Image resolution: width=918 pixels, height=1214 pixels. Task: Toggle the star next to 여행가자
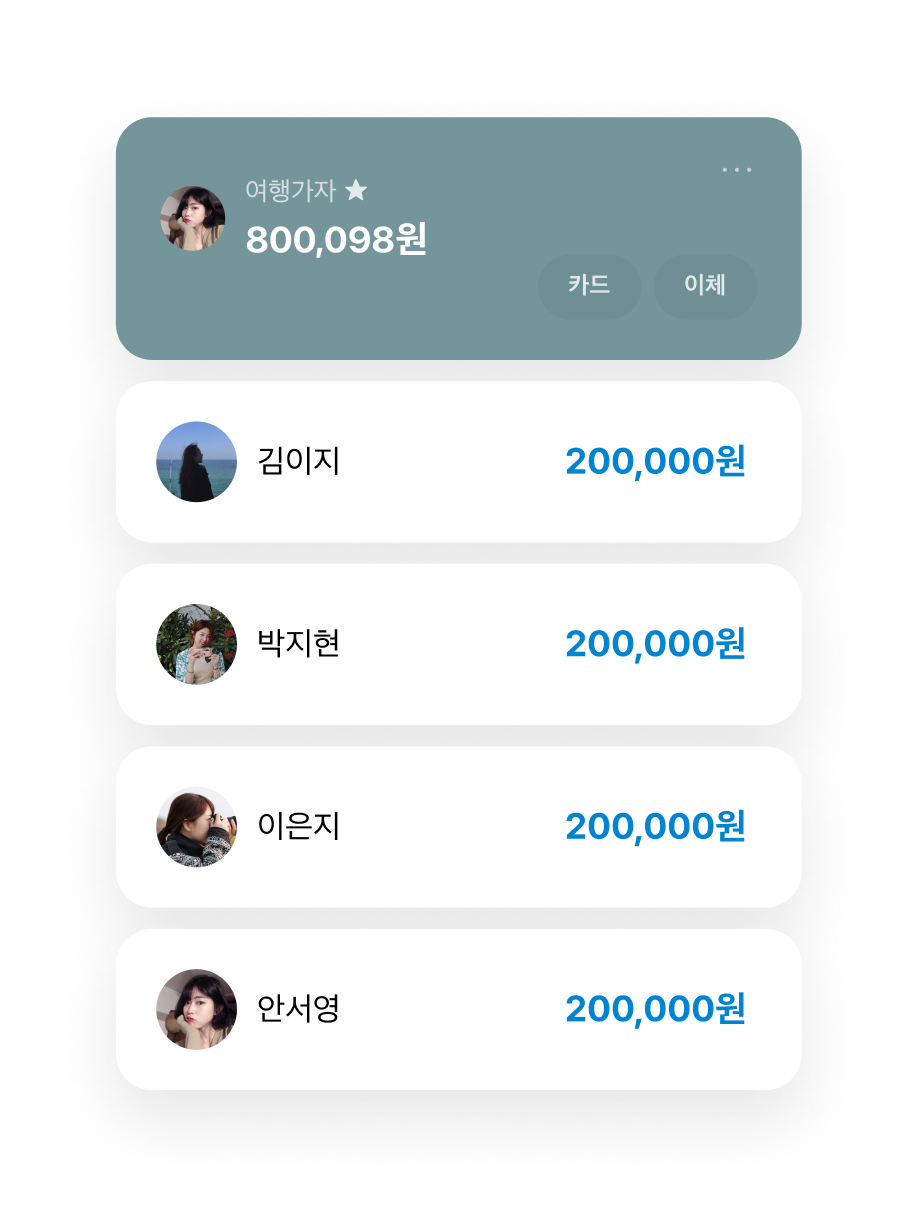coord(356,192)
